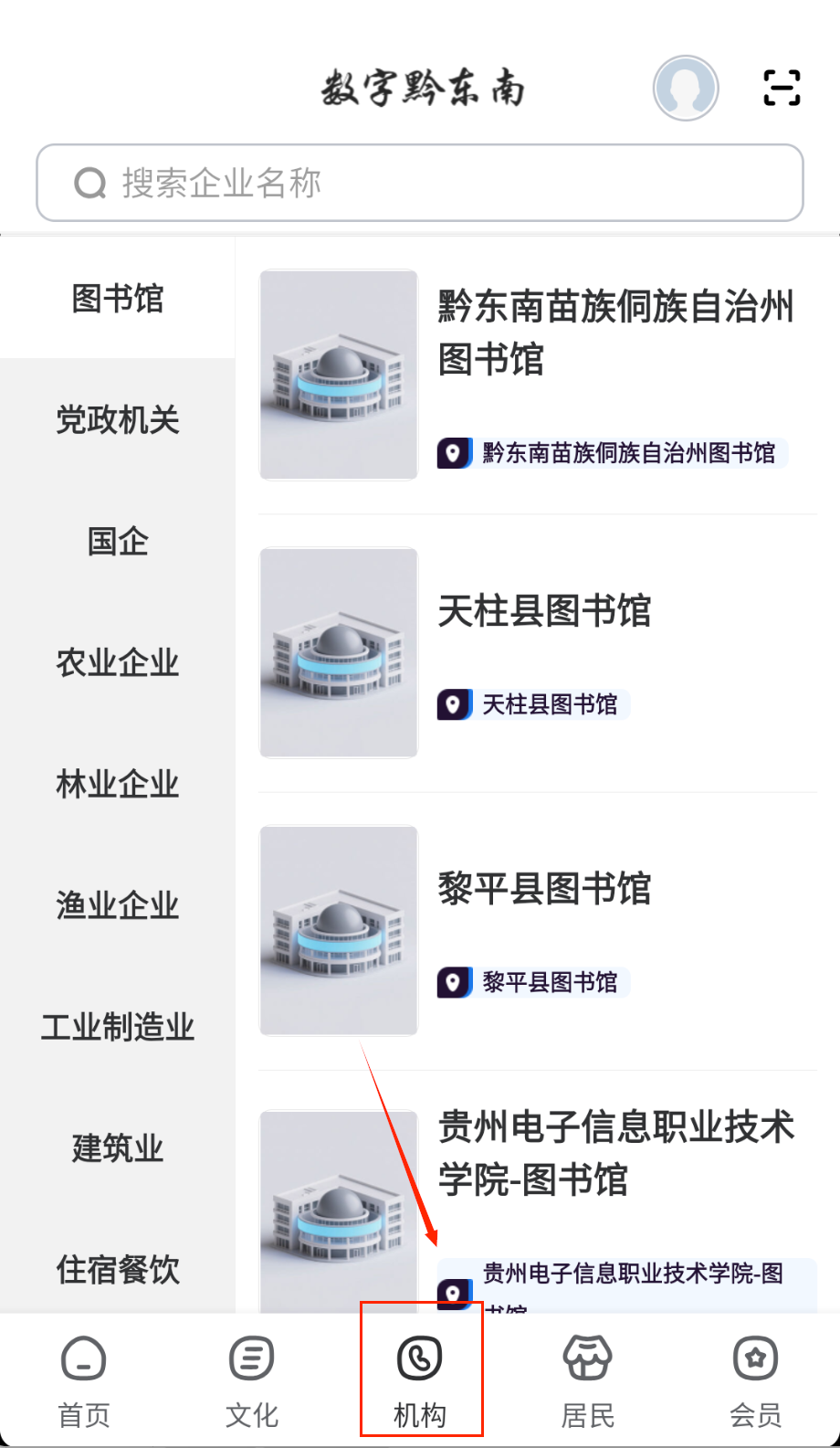Switch to the 机构 tab

pos(420,1381)
